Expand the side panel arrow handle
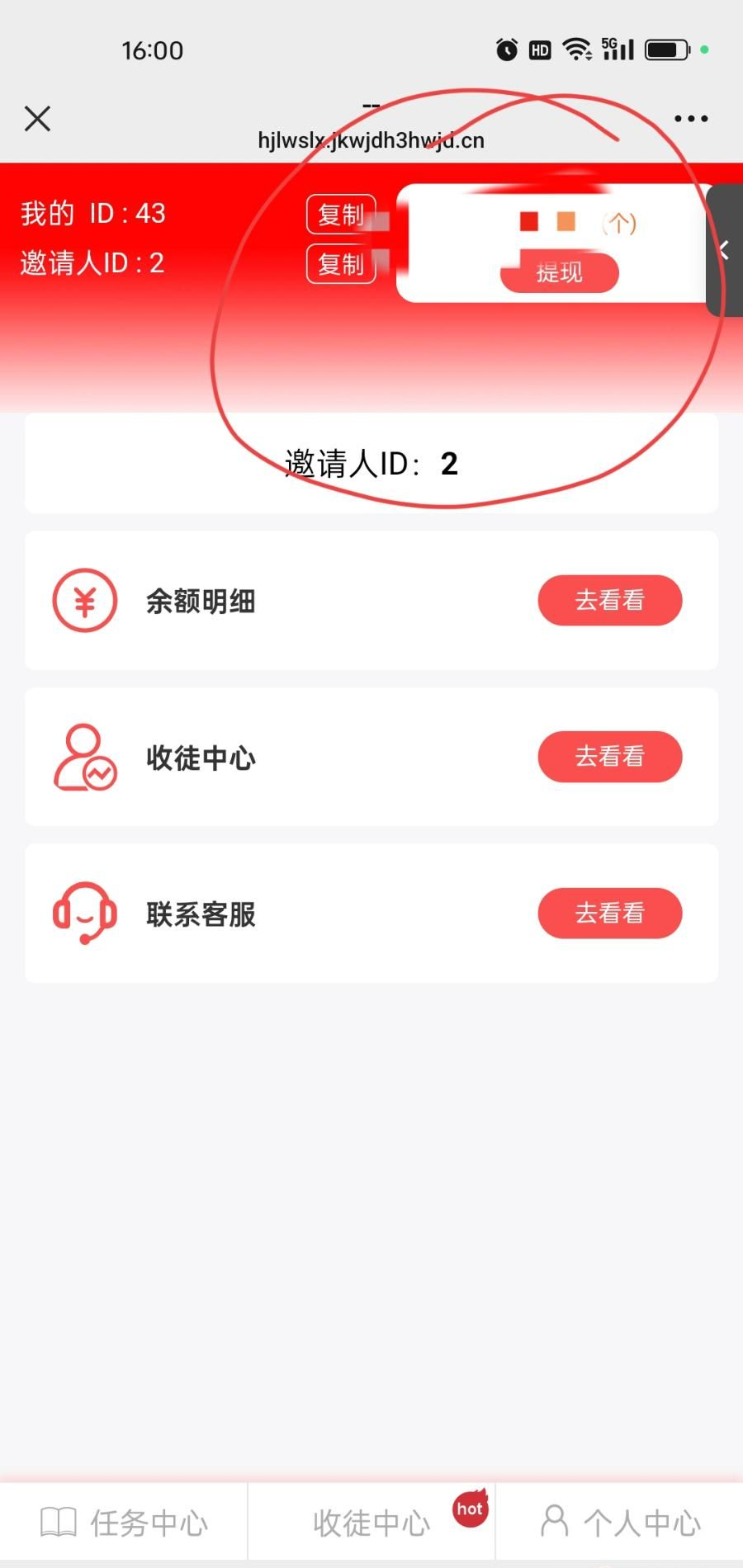Screen dimensions: 743x1568 (724, 250)
